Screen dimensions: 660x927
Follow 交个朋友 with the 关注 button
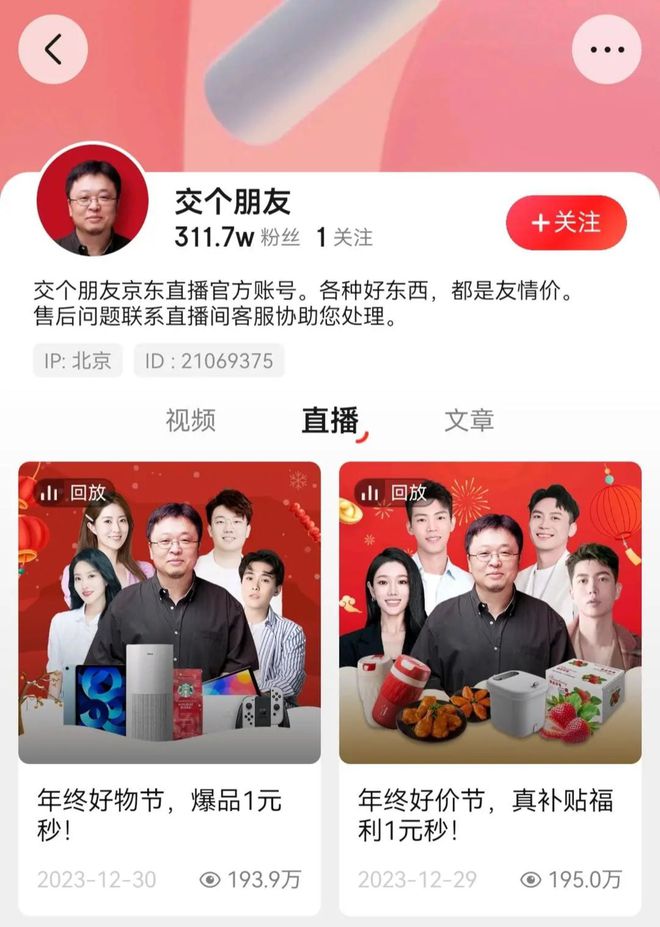click(566, 222)
